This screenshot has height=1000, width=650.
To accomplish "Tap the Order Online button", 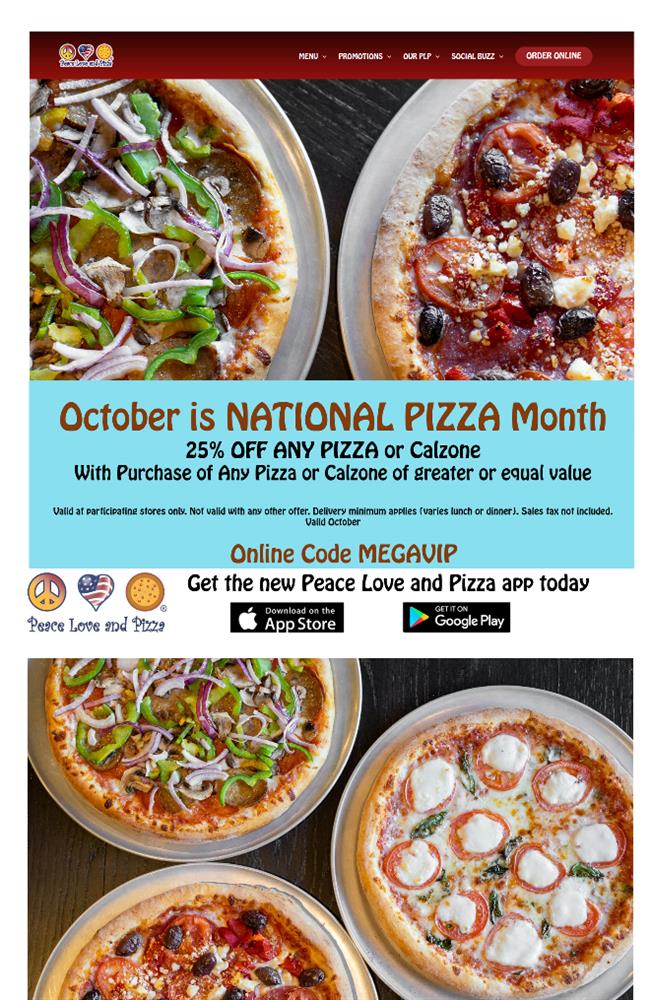I will coord(553,56).
